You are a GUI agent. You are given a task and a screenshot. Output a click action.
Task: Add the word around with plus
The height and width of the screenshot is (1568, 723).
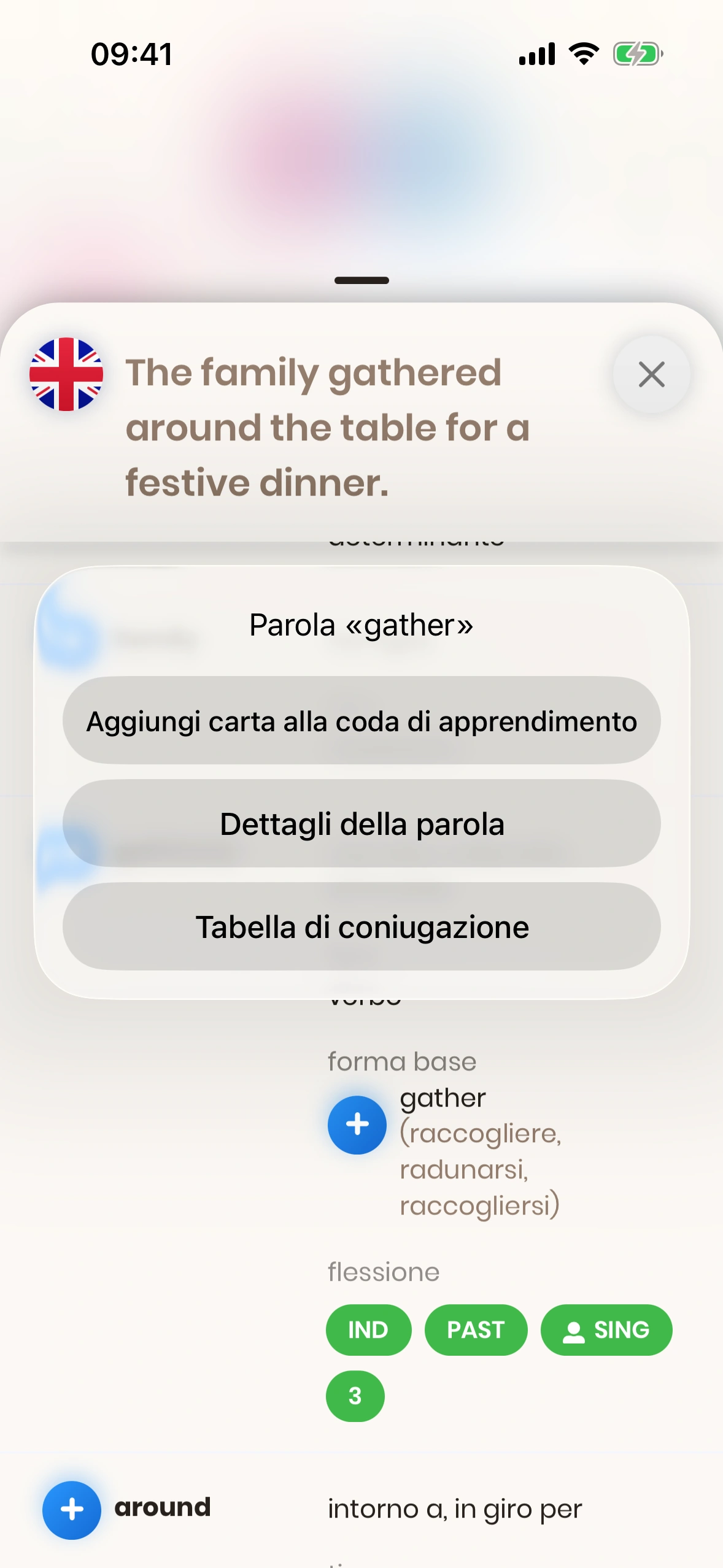(x=72, y=1510)
